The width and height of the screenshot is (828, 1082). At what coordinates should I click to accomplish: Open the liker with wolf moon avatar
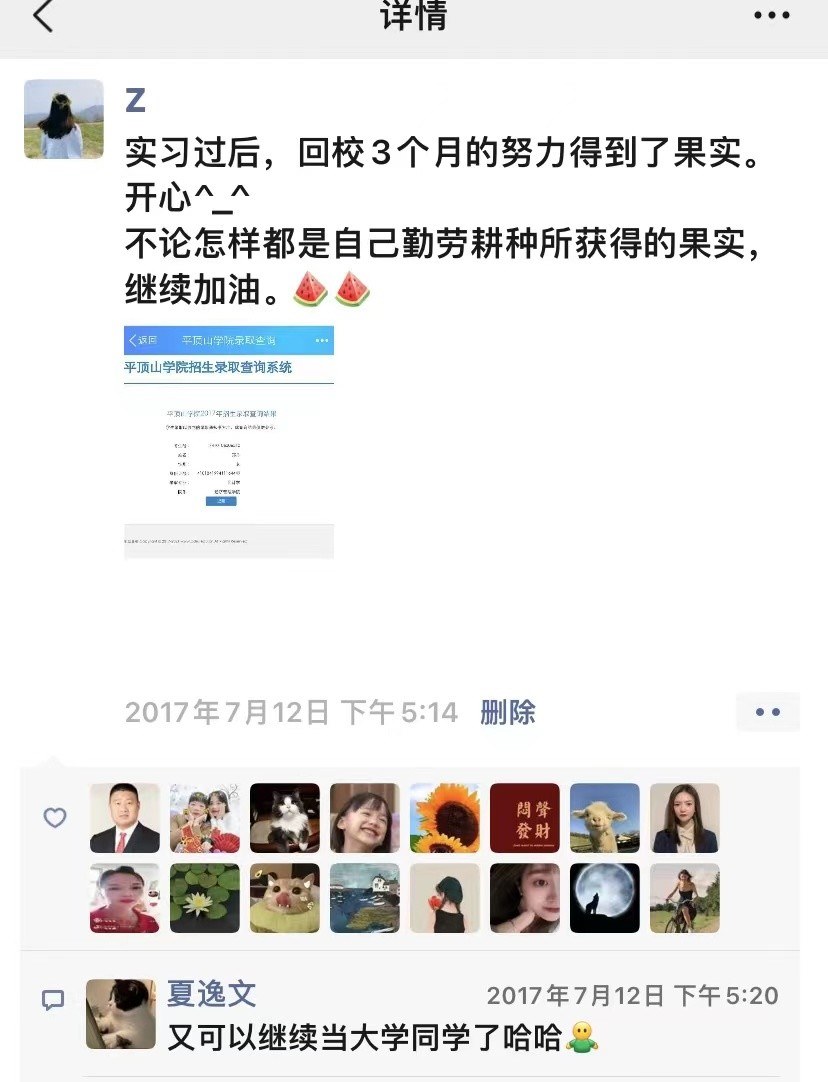[605, 898]
